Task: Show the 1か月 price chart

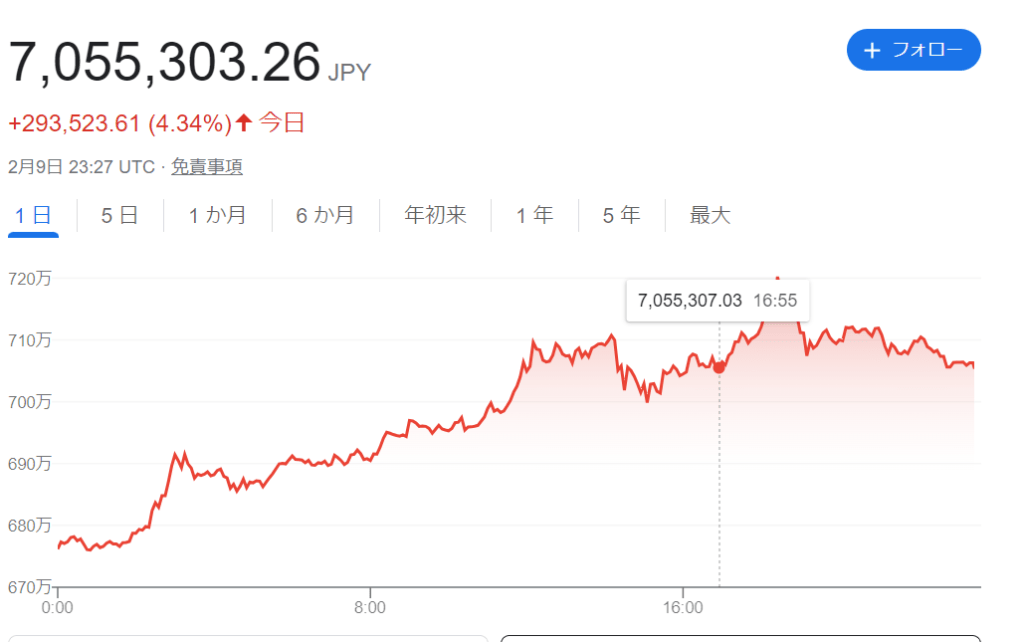Action: pos(217,215)
